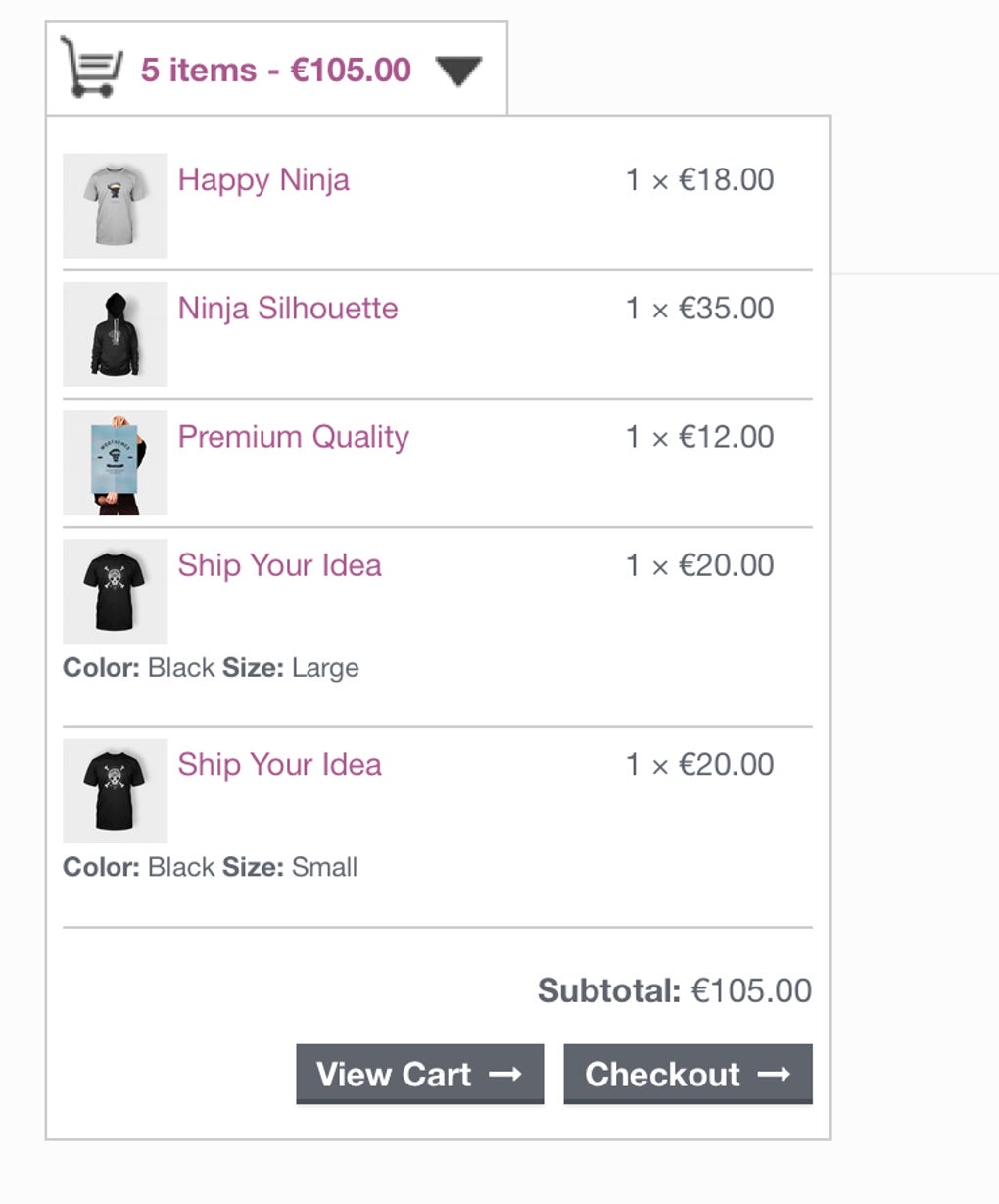Click the View Cart button
This screenshot has width=999, height=1204.
tap(419, 1074)
